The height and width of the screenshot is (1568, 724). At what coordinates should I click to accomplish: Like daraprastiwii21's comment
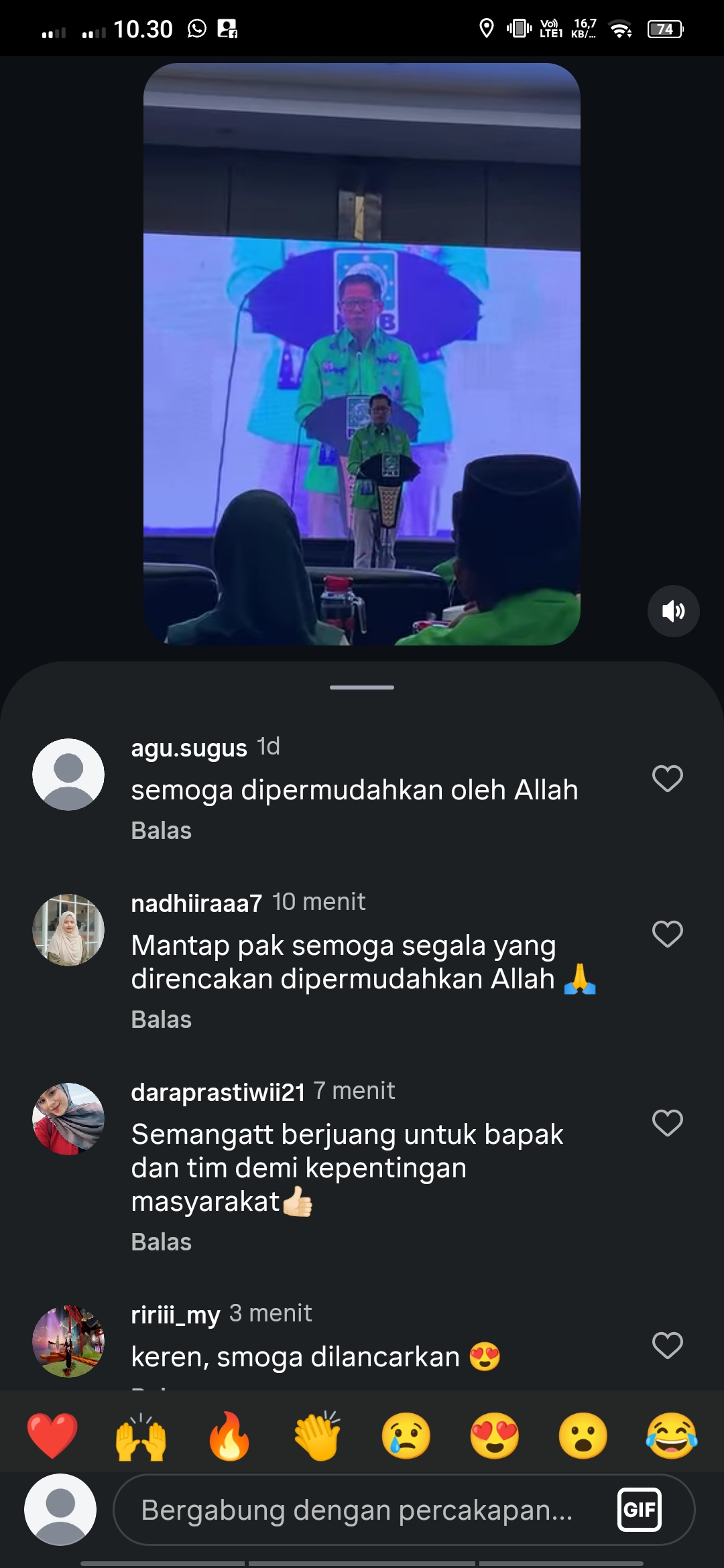pos(668,1123)
